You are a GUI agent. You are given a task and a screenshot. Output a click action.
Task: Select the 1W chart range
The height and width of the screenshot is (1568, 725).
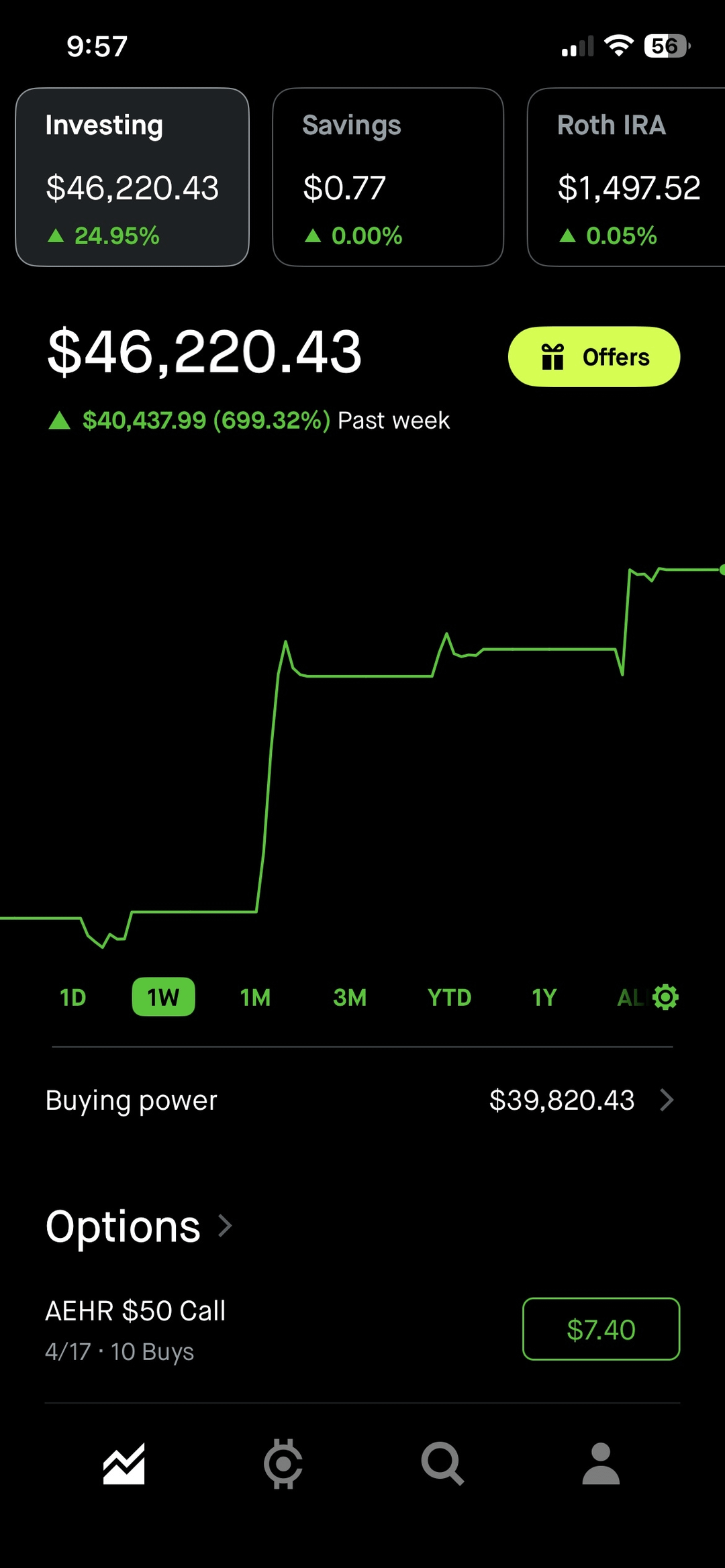pyautogui.click(x=163, y=998)
